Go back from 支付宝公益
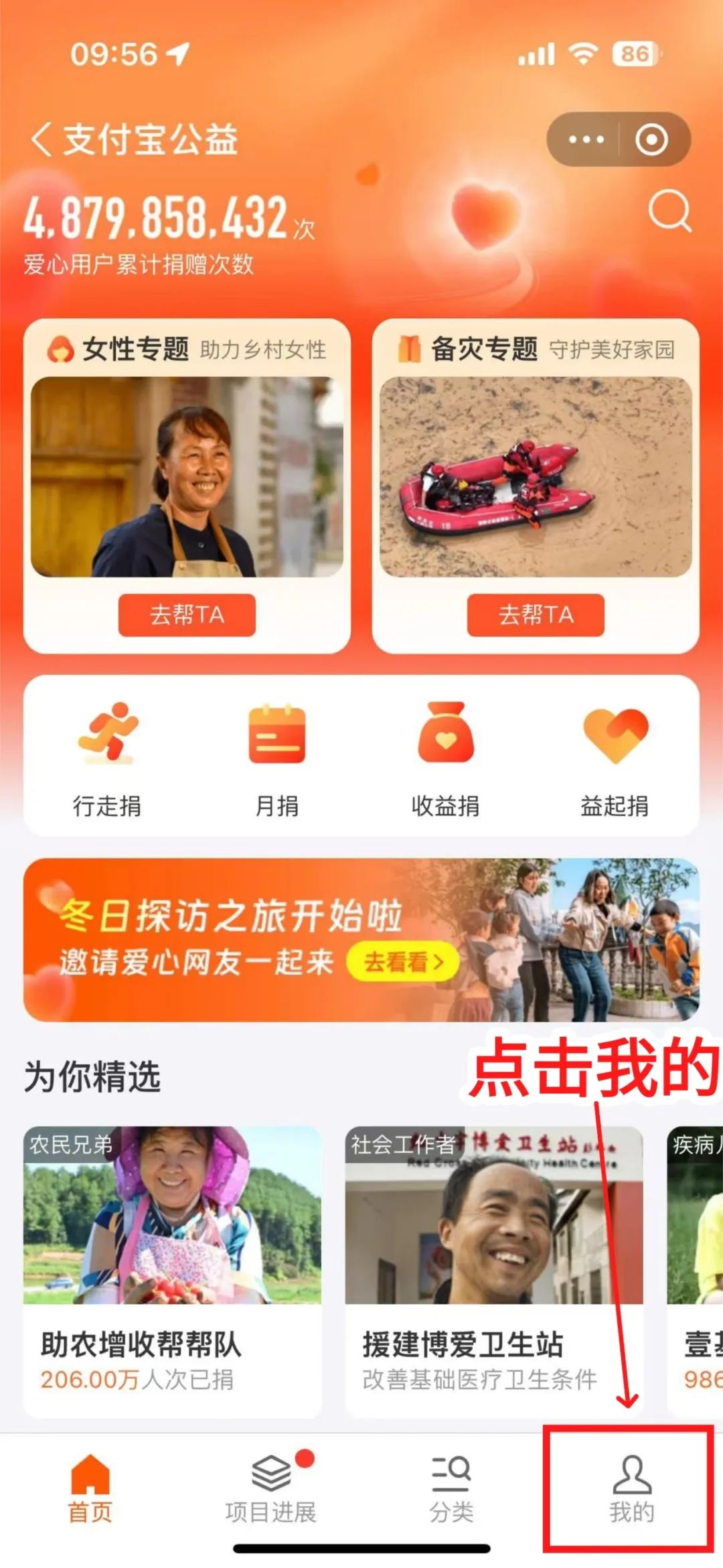The image size is (723, 1568). pos(42,140)
